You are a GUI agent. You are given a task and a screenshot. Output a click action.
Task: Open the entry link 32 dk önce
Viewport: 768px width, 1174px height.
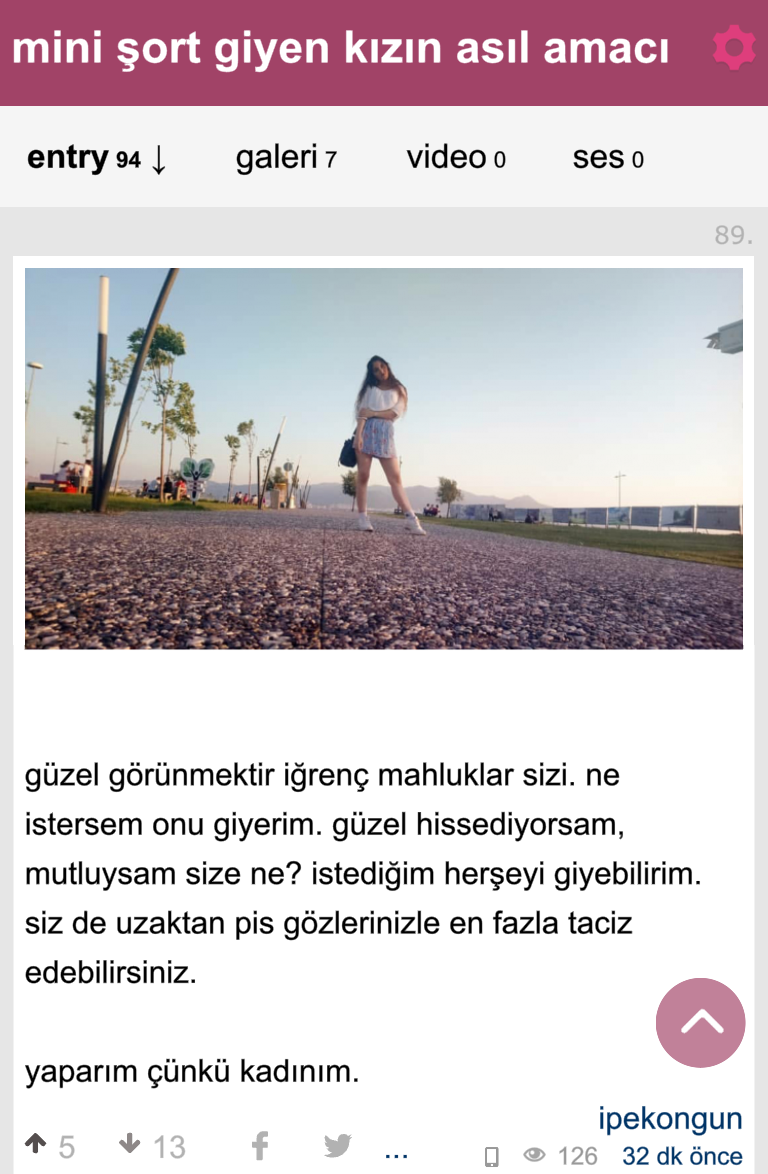pos(682,1156)
